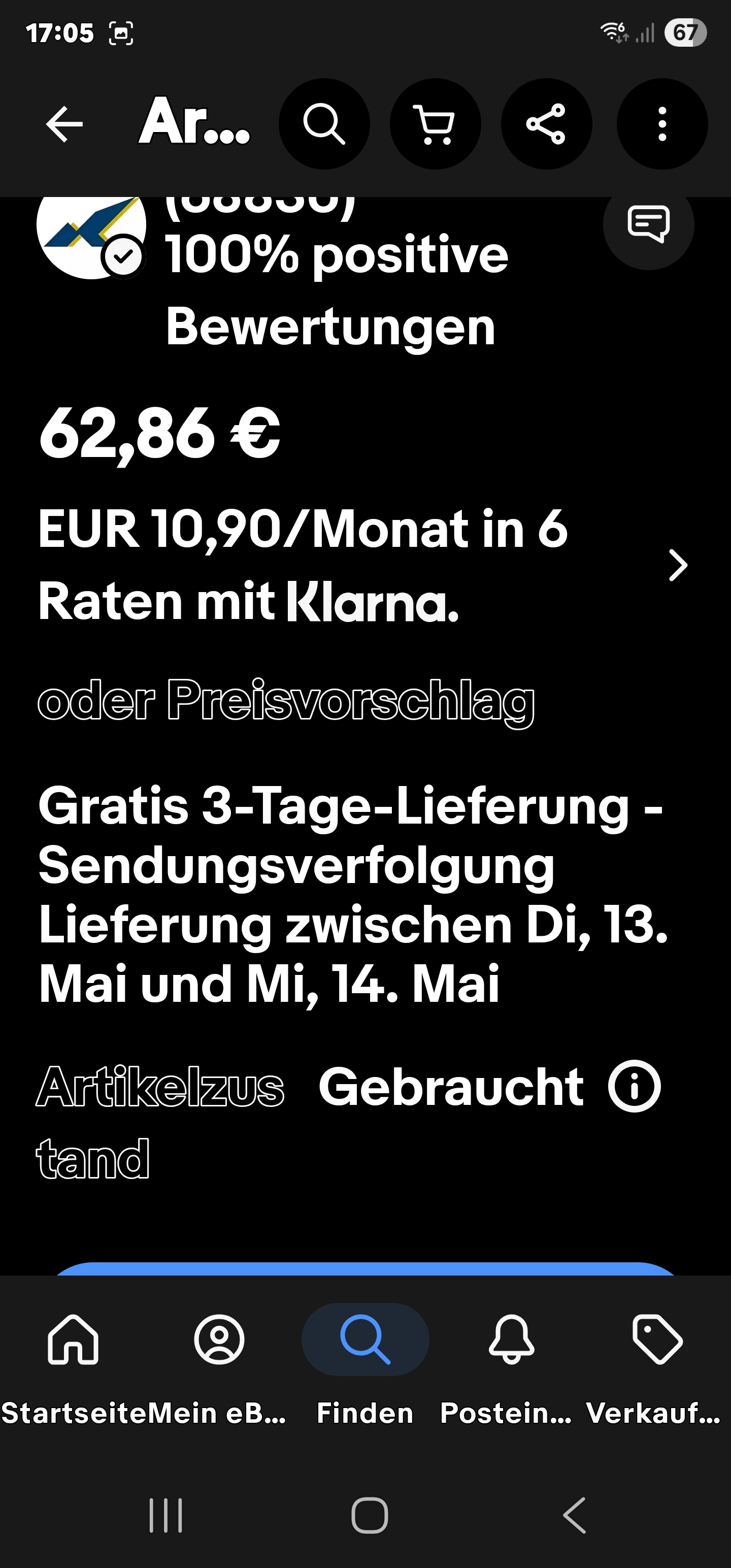
Task: Open the shopping cart
Action: click(435, 123)
